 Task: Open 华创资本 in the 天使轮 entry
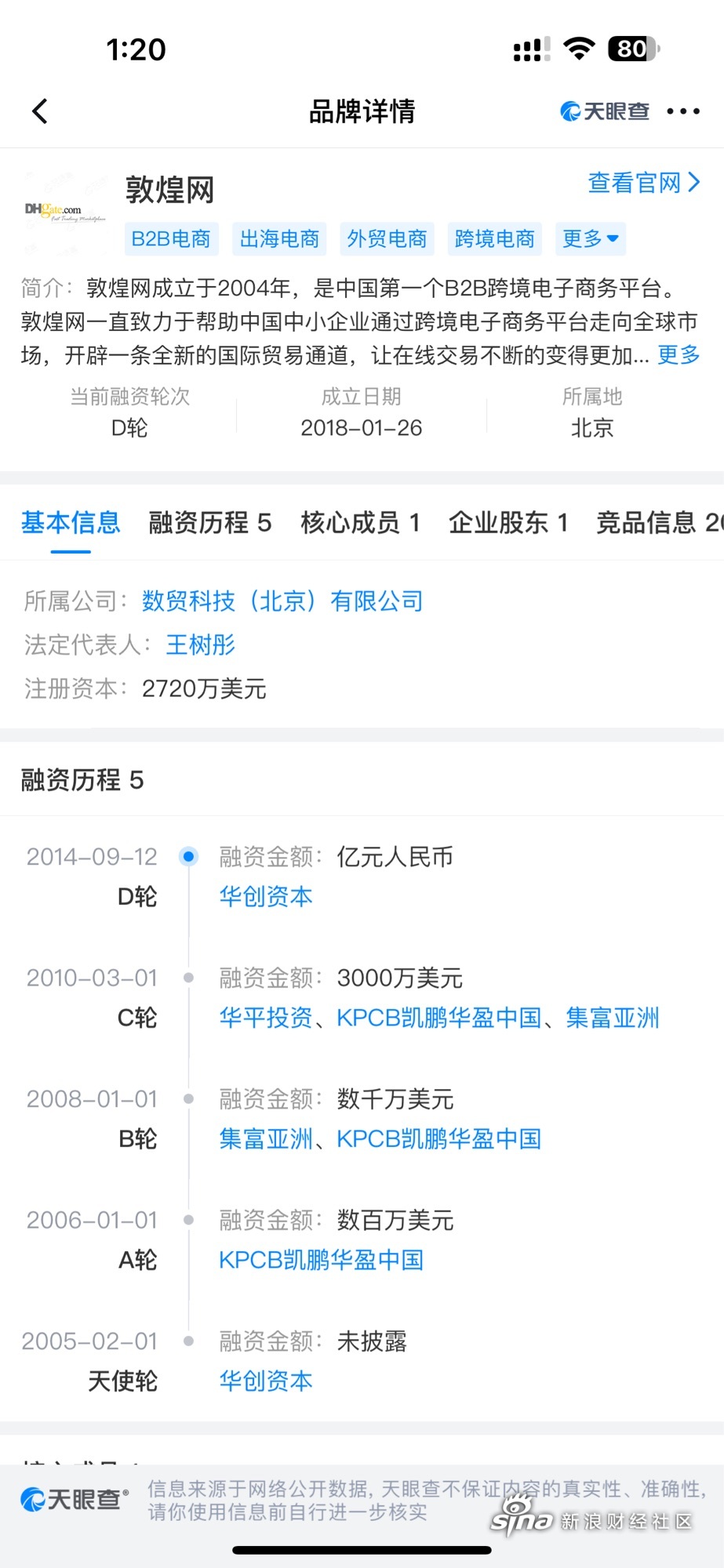266,1381
